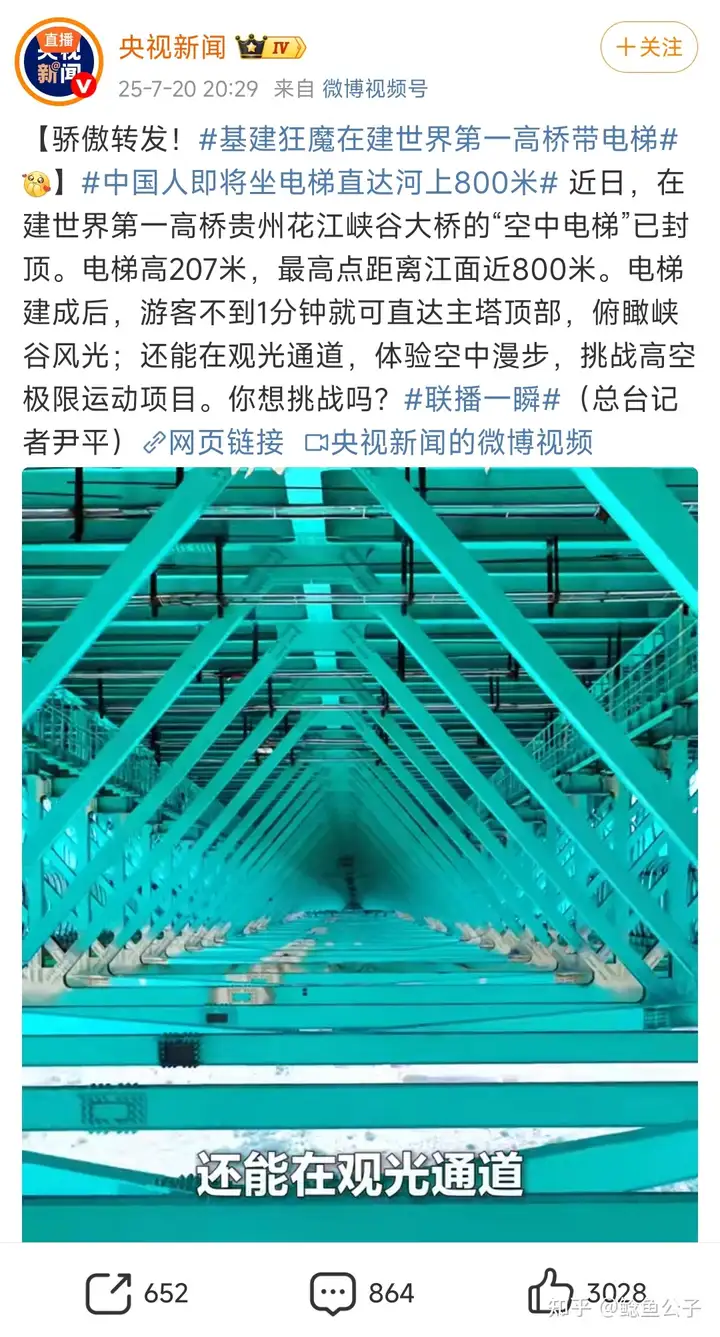Image resolution: width=720 pixels, height=1337 pixels.
Task: Open 央视新闻的微博视频 link
Action: click(x=448, y=441)
